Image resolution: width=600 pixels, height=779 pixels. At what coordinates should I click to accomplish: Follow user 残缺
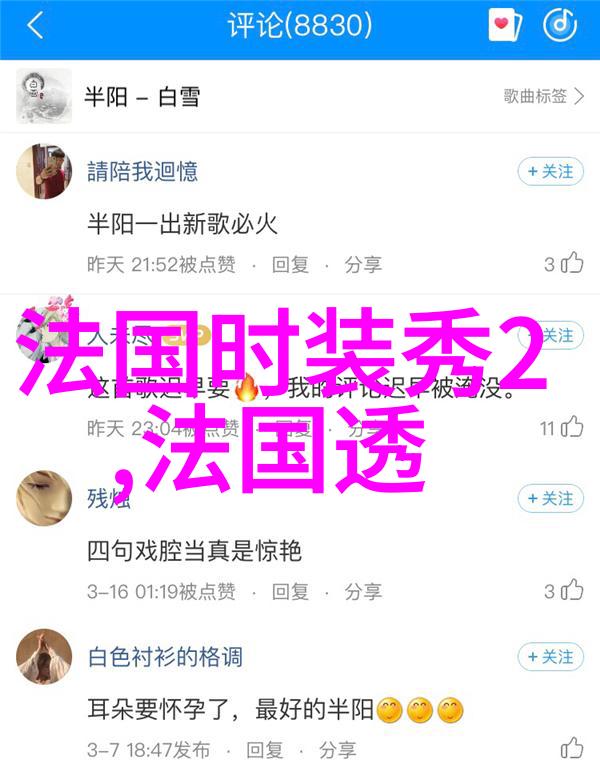pos(550,498)
